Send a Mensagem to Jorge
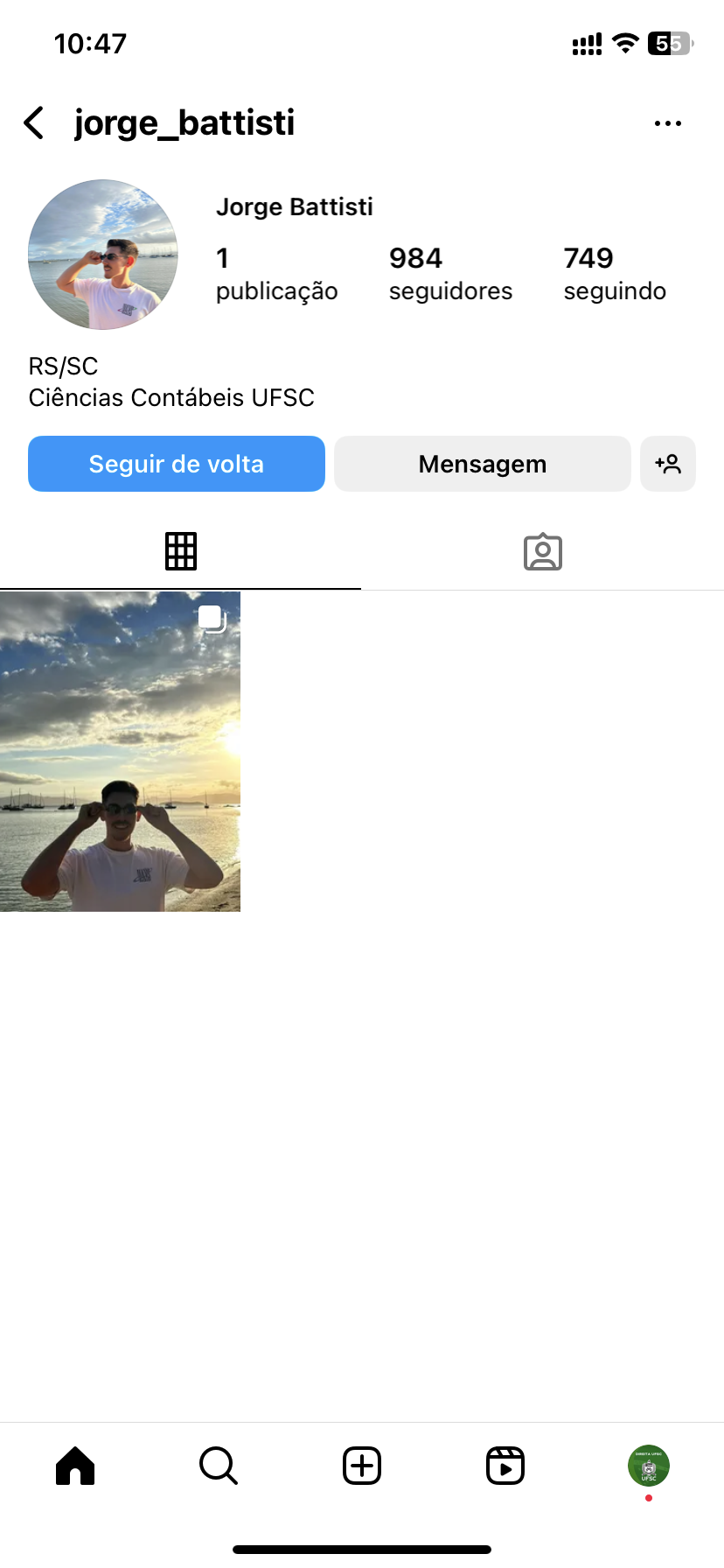724x1568 pixels. point(482,464)
